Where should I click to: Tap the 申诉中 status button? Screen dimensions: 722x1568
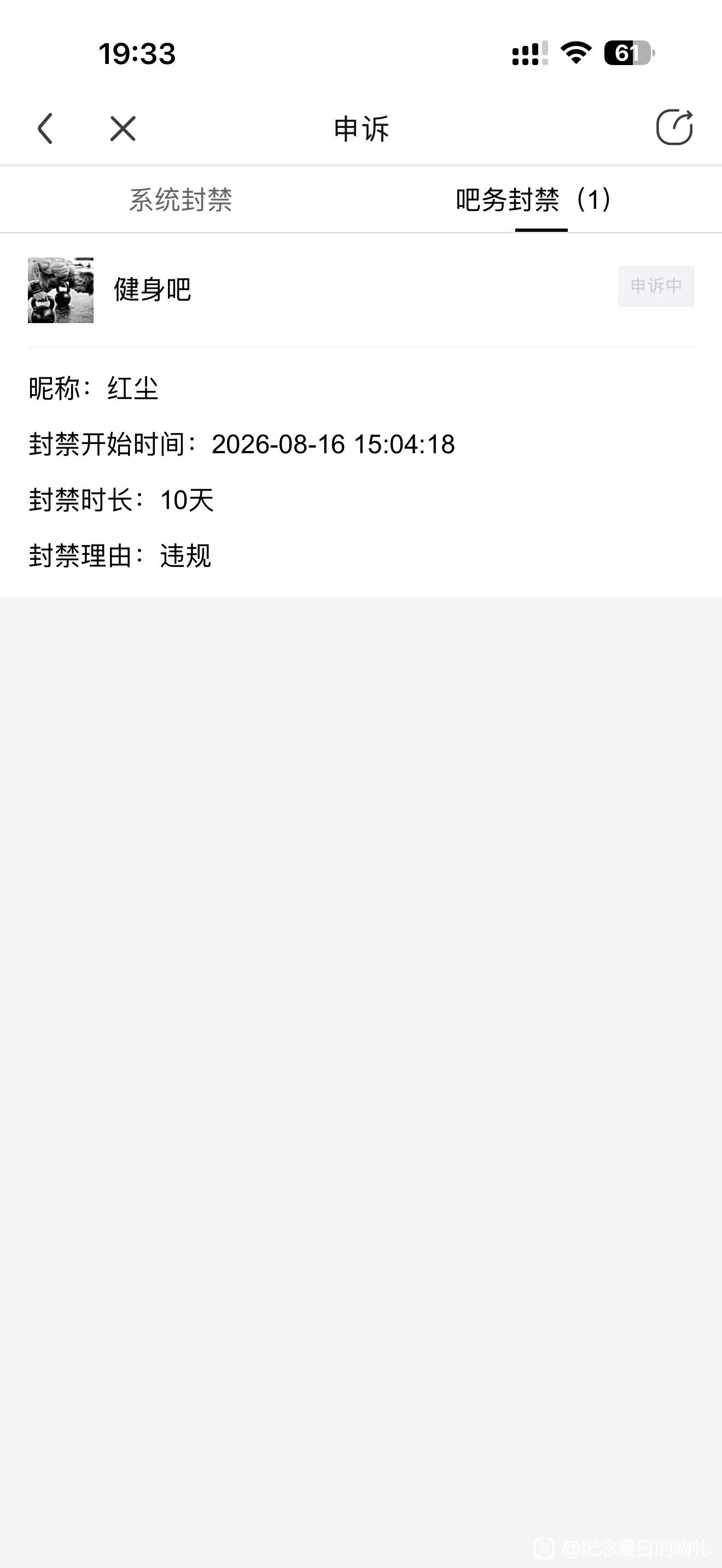656,286
